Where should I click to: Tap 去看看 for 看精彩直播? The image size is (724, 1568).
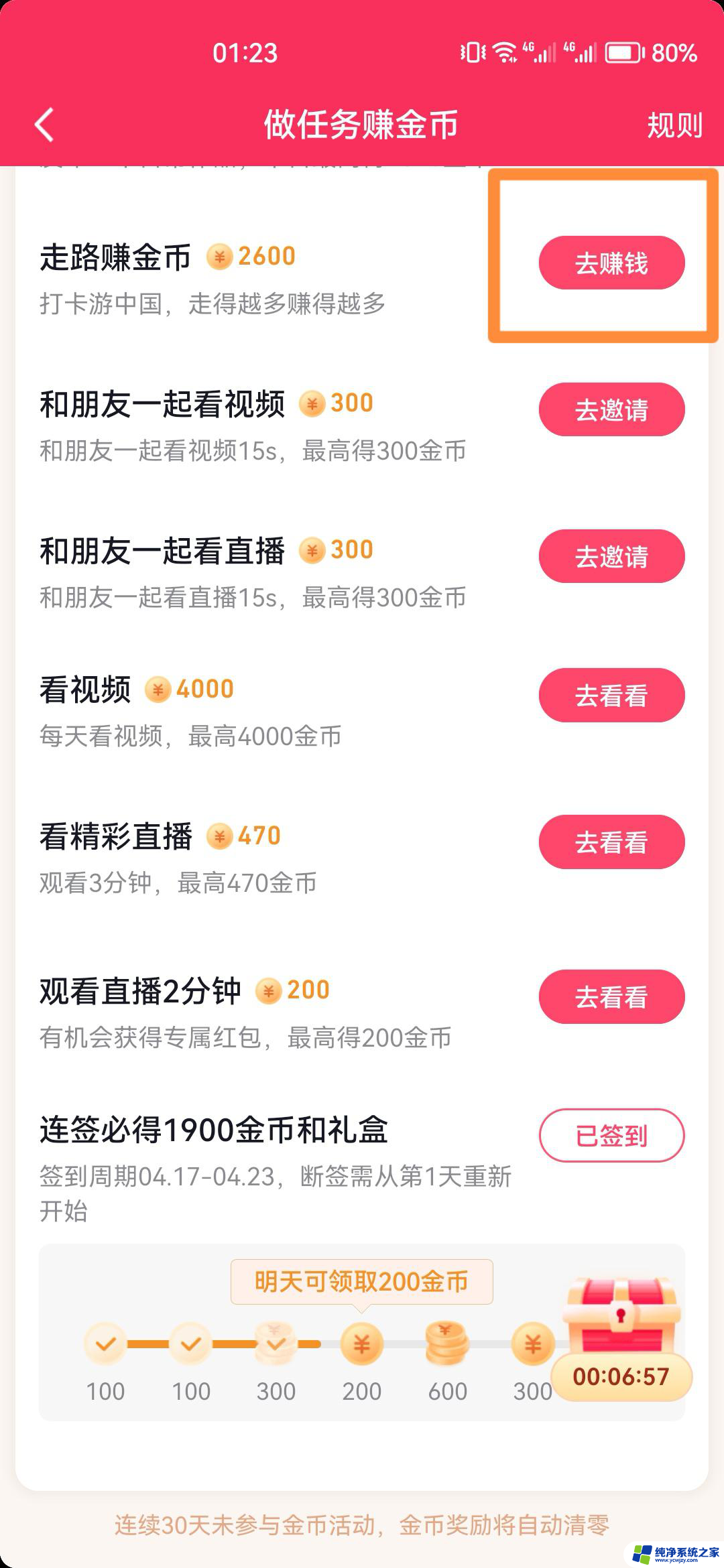click(611, 842)
